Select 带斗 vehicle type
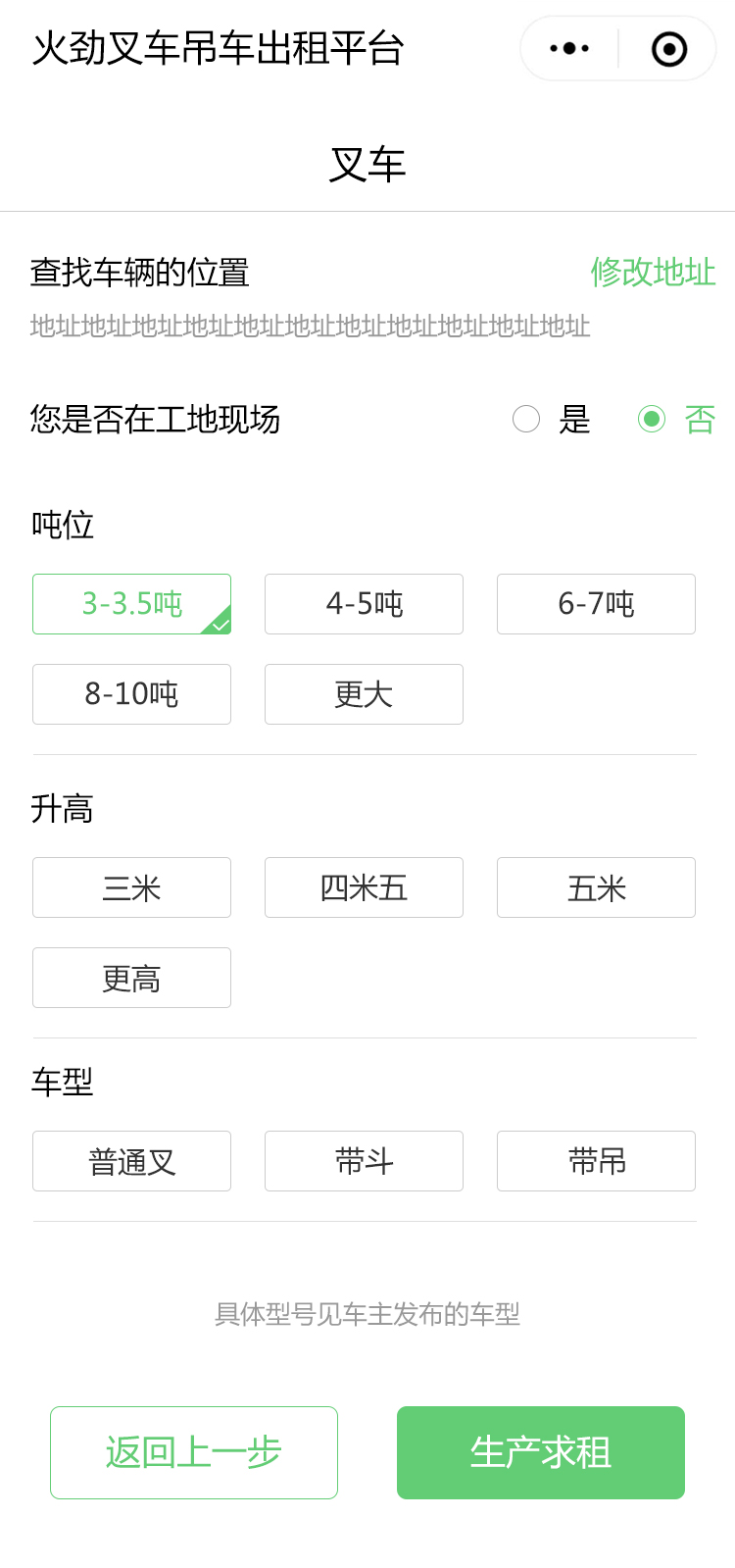This screenshot has width=735, height=1568. tap(364, 1161)
